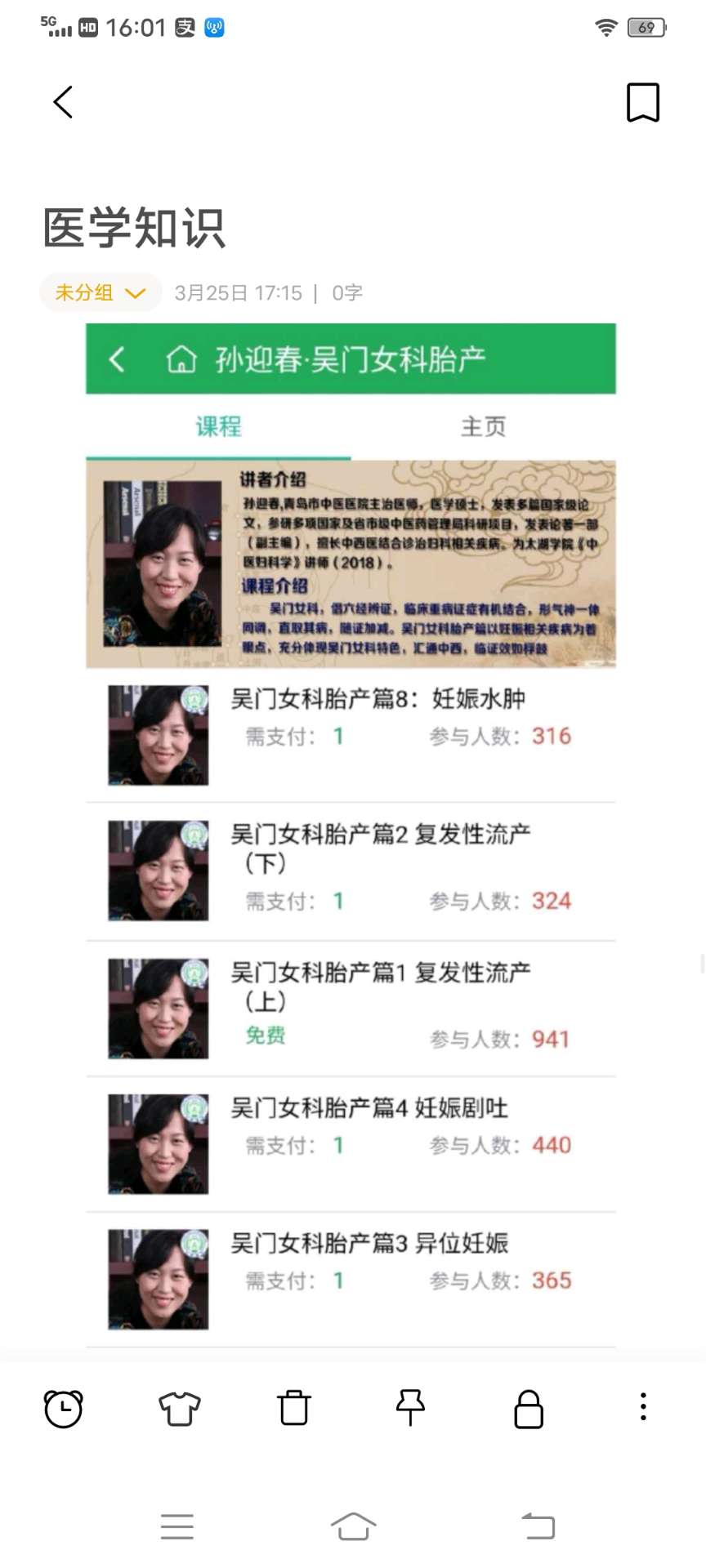
Task: Pin this note to top
Action: (410, 1408)
